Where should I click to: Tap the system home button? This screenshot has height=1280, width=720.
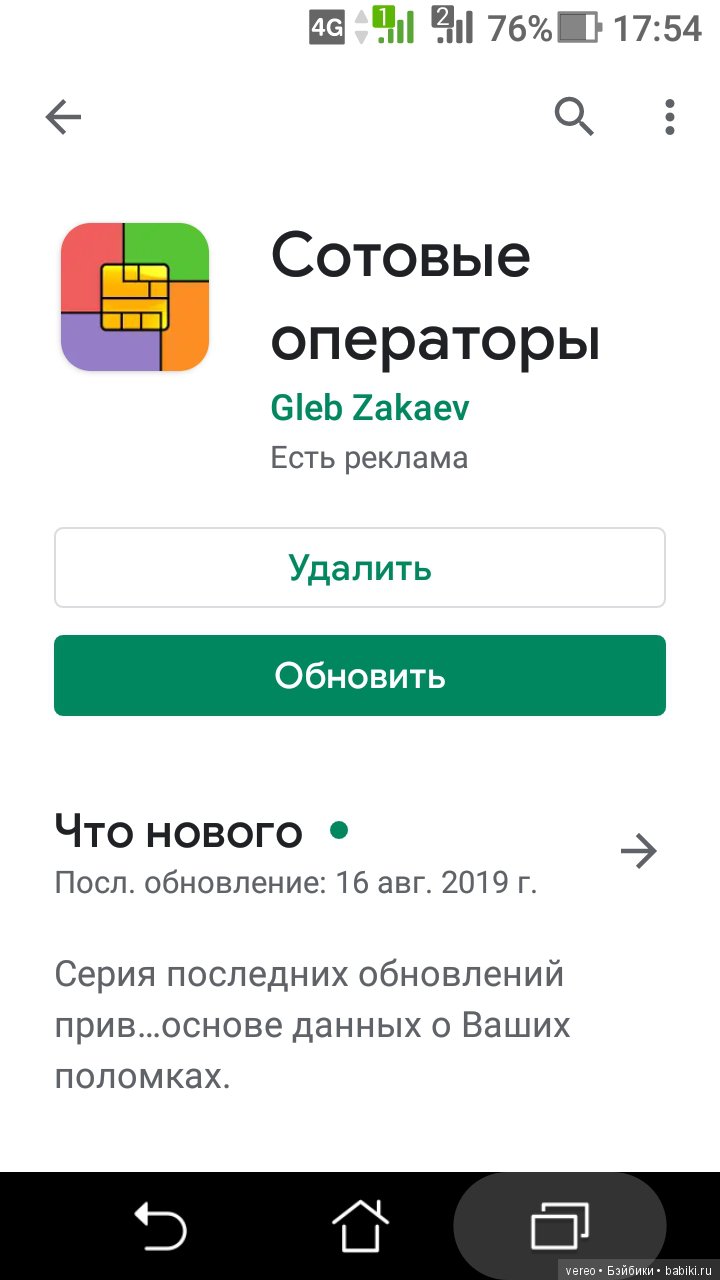[x=360, y=1225]
